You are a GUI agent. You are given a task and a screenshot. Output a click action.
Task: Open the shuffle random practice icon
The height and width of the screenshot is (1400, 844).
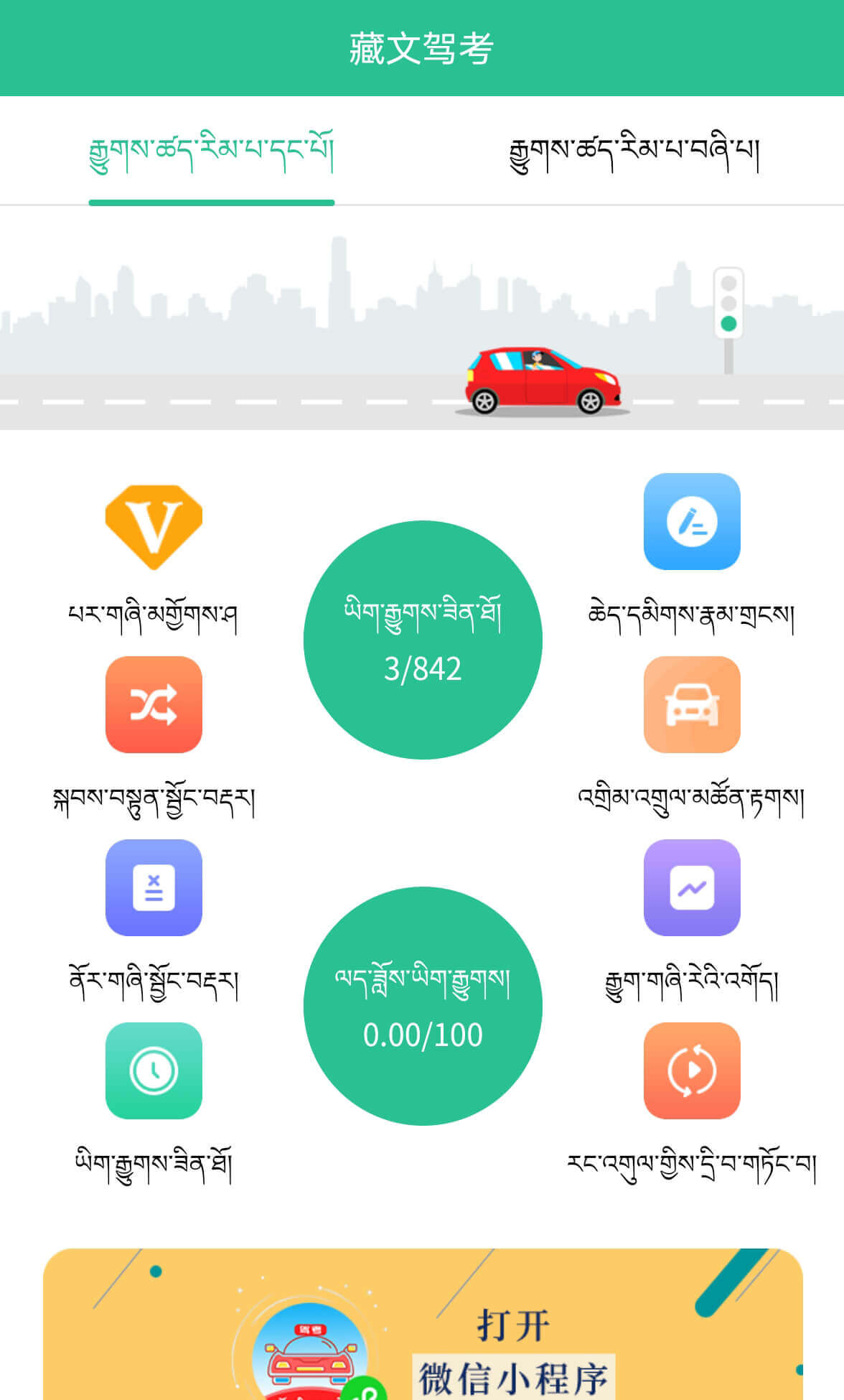click(154, 704)
